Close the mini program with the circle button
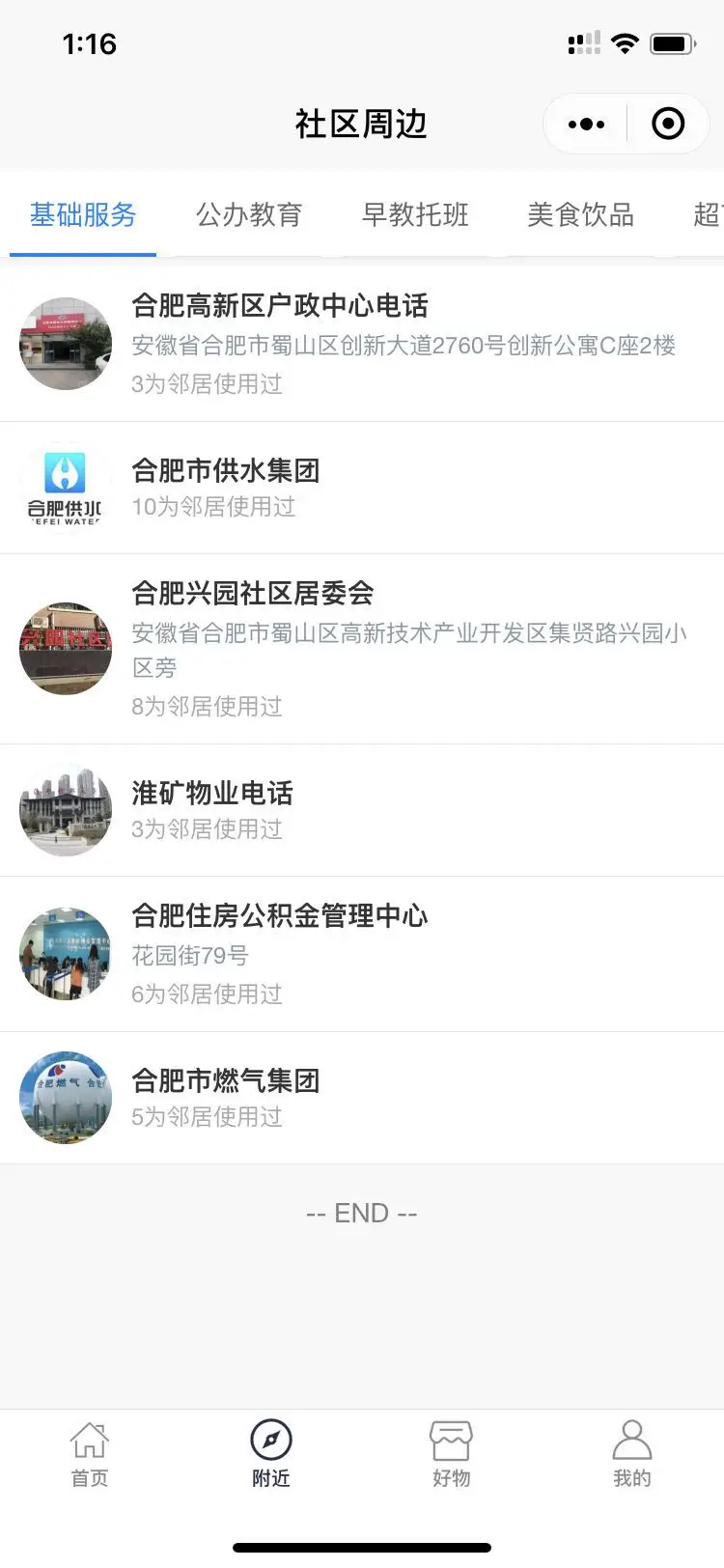Image resolution: width=724 pixels, height=1568 pixels. pos(668,124)
